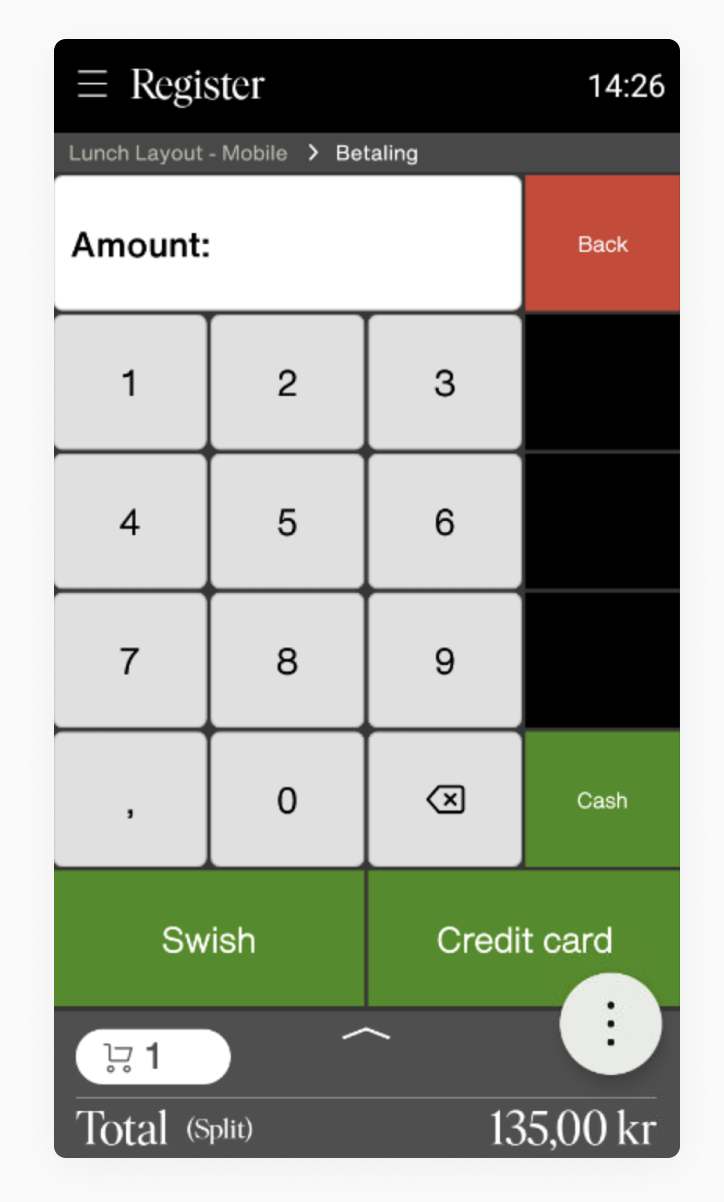Pay by Credit card
The image size is (724, 1202).
pyautogui.click(x=524, y=939)
